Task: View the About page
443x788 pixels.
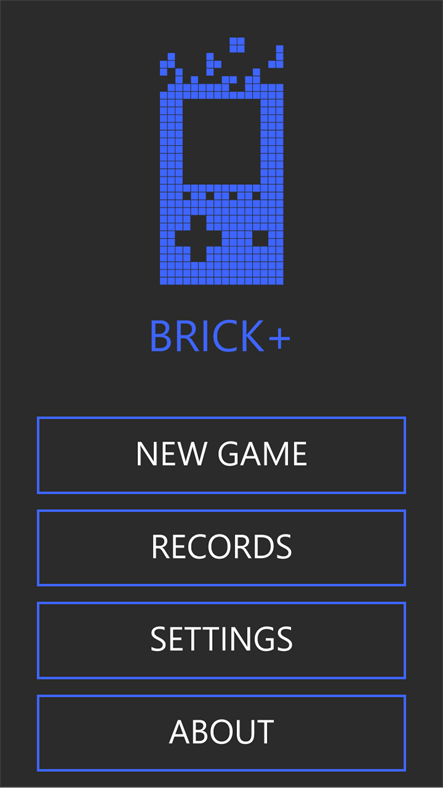Action: (222, 733)
